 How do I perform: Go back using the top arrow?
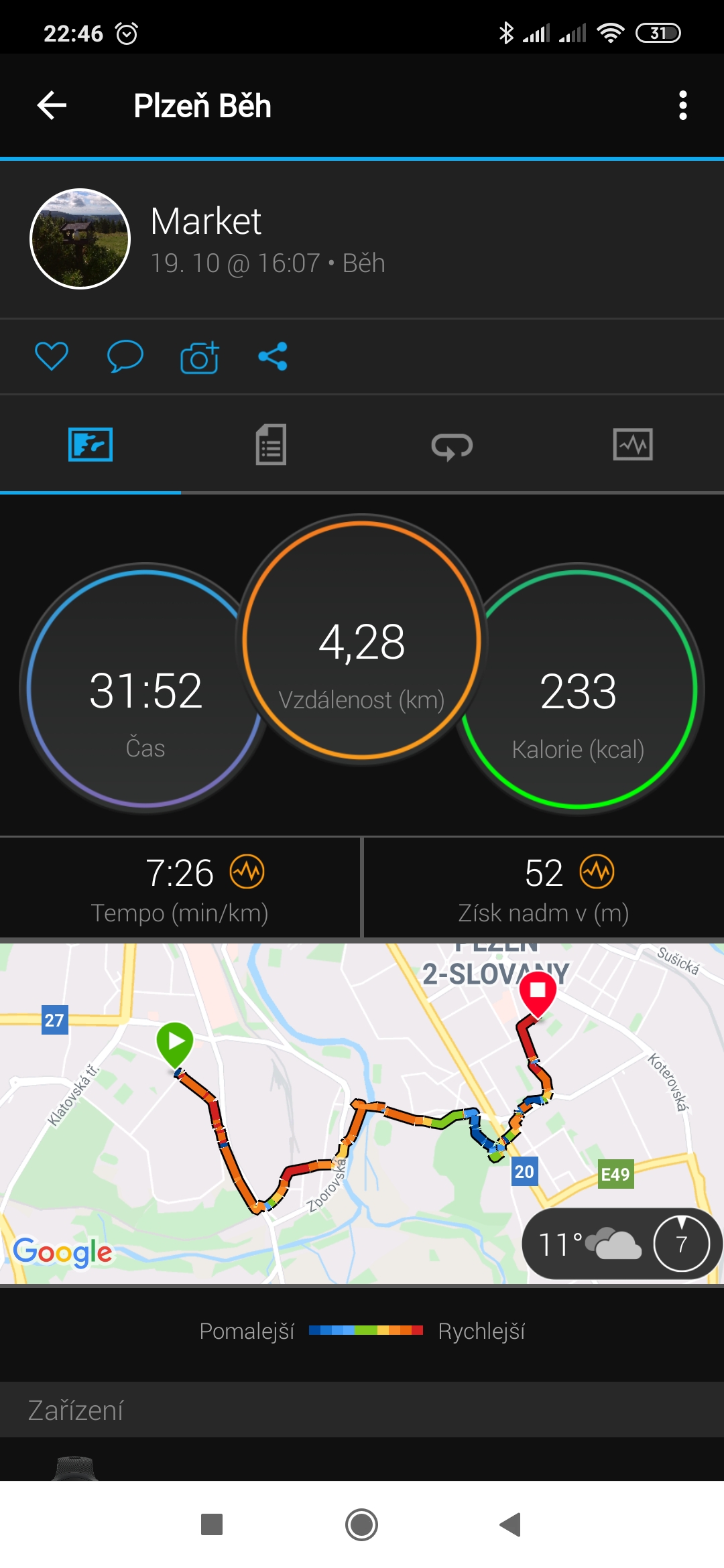[x=52, y=105]
